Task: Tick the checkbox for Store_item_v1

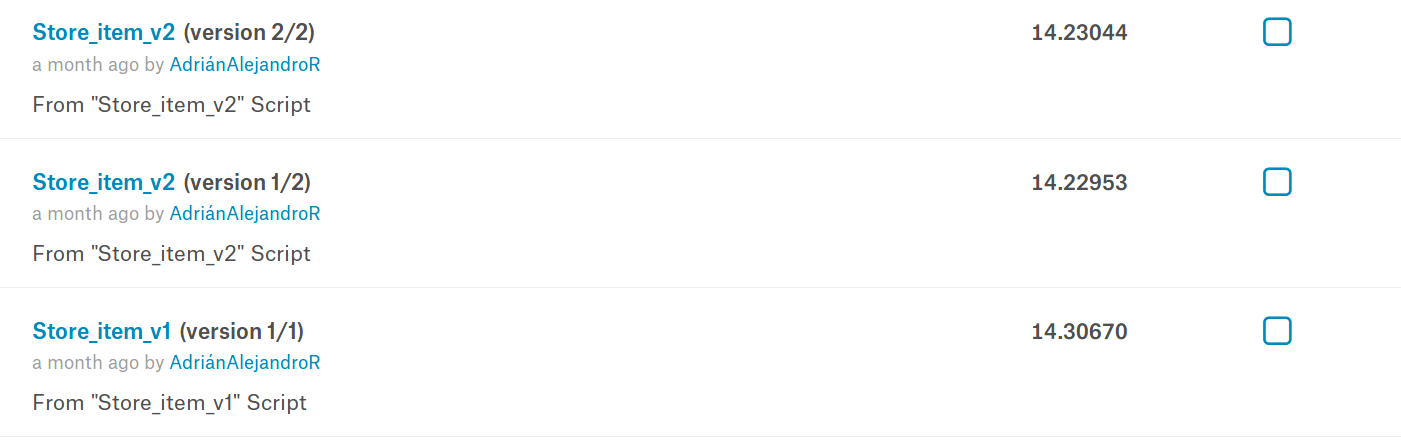Action: click(x=1277, y=330)
